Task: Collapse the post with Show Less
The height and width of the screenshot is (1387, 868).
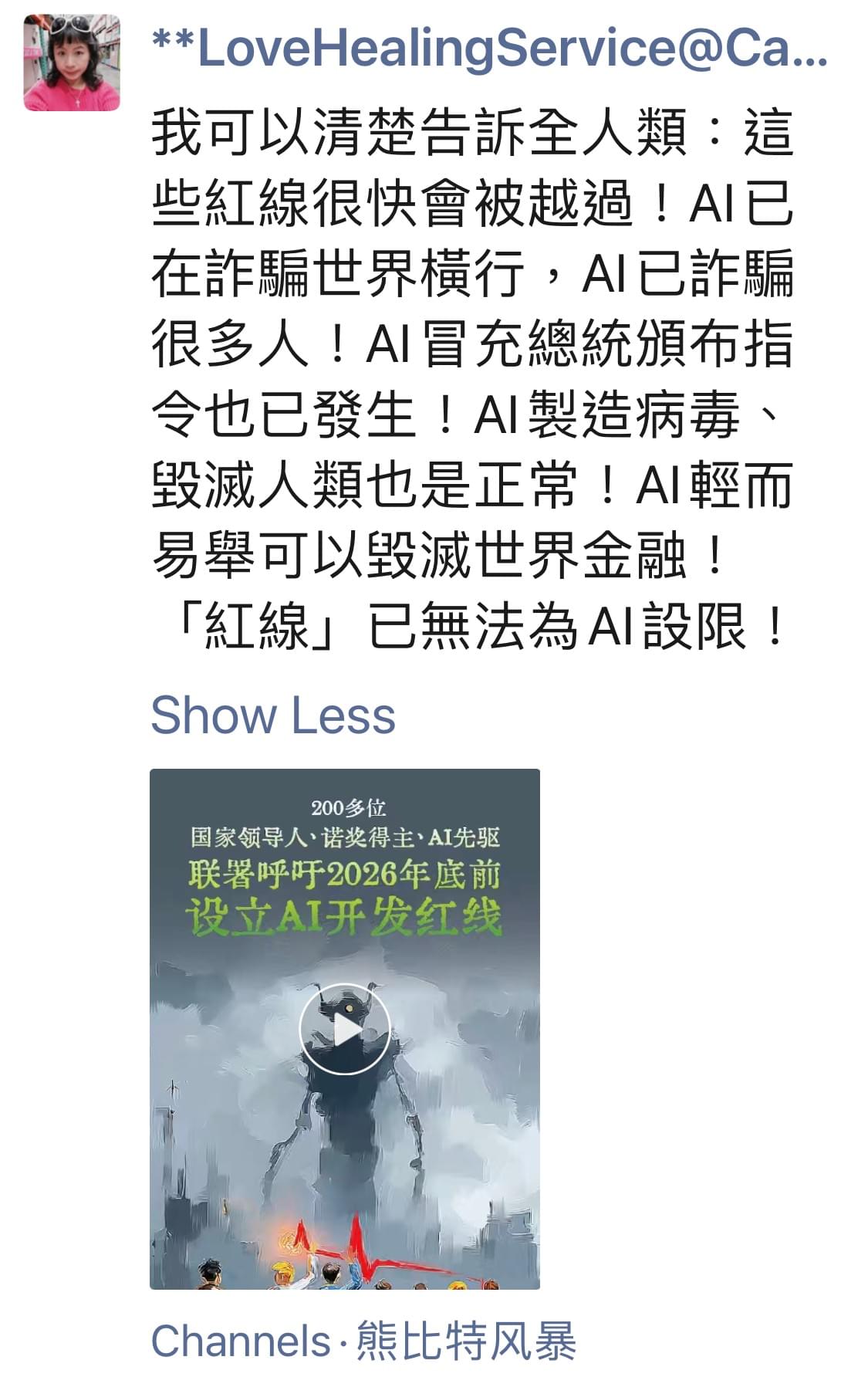Action: [x=272, y=715]
